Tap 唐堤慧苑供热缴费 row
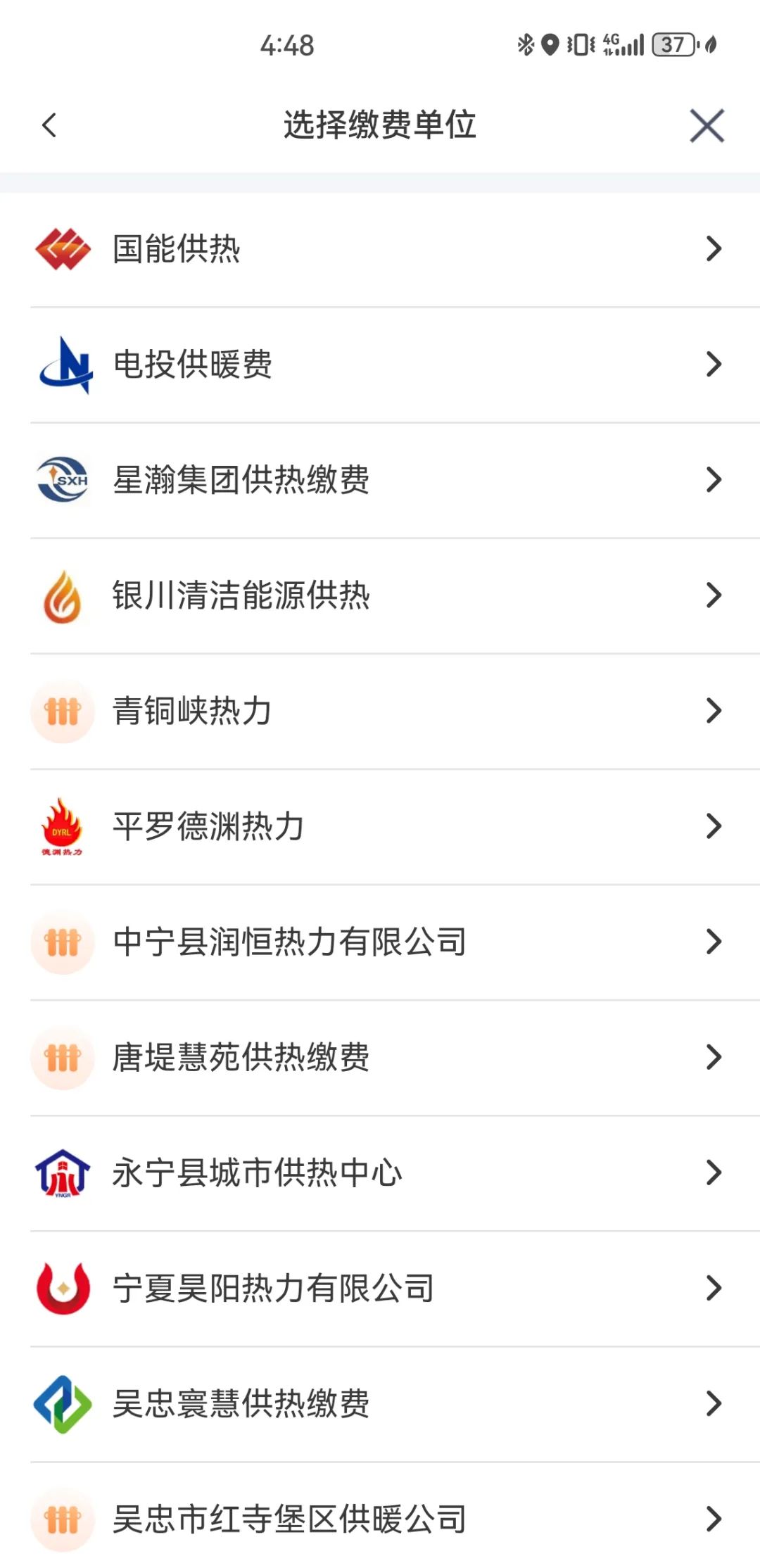This screenshot has width=760, height=1568. click(380, 1057)
